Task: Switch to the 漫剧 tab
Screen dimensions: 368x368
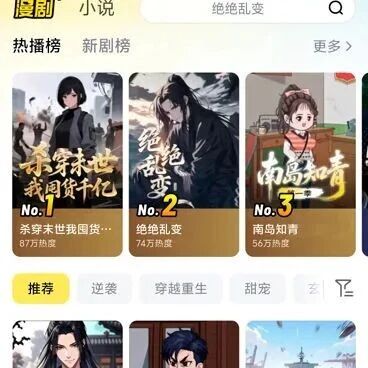Action: (x=34, y=8)
